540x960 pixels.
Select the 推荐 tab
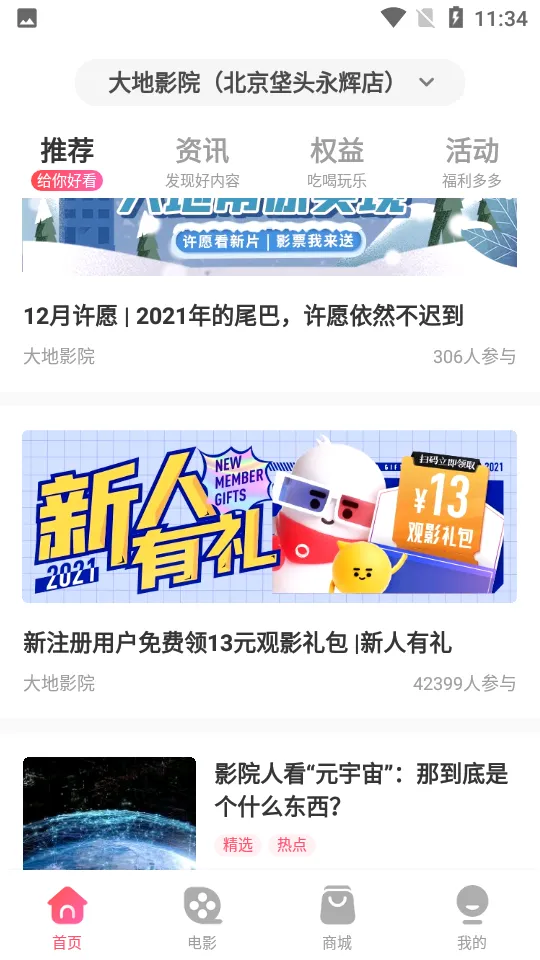[x=67, y=163]
